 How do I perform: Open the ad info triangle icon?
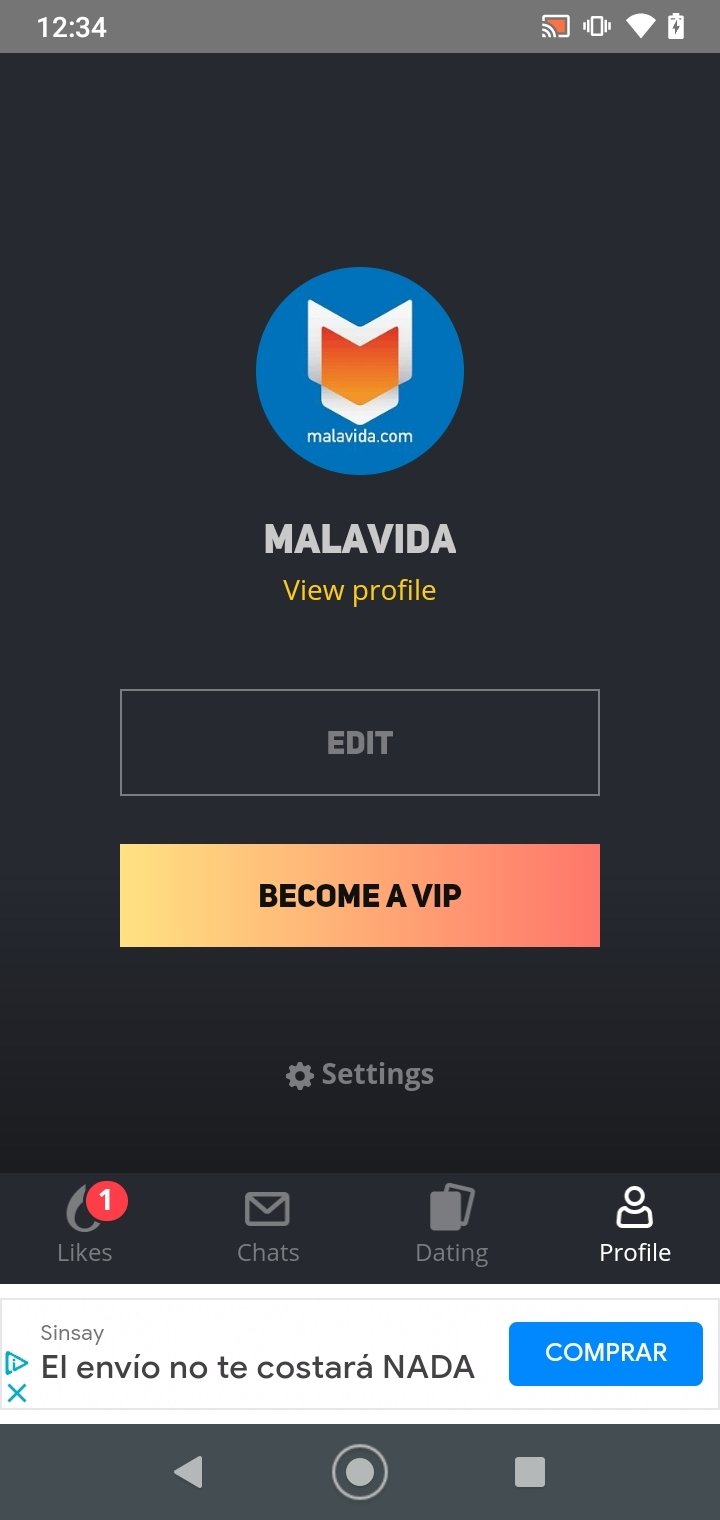17,1362
